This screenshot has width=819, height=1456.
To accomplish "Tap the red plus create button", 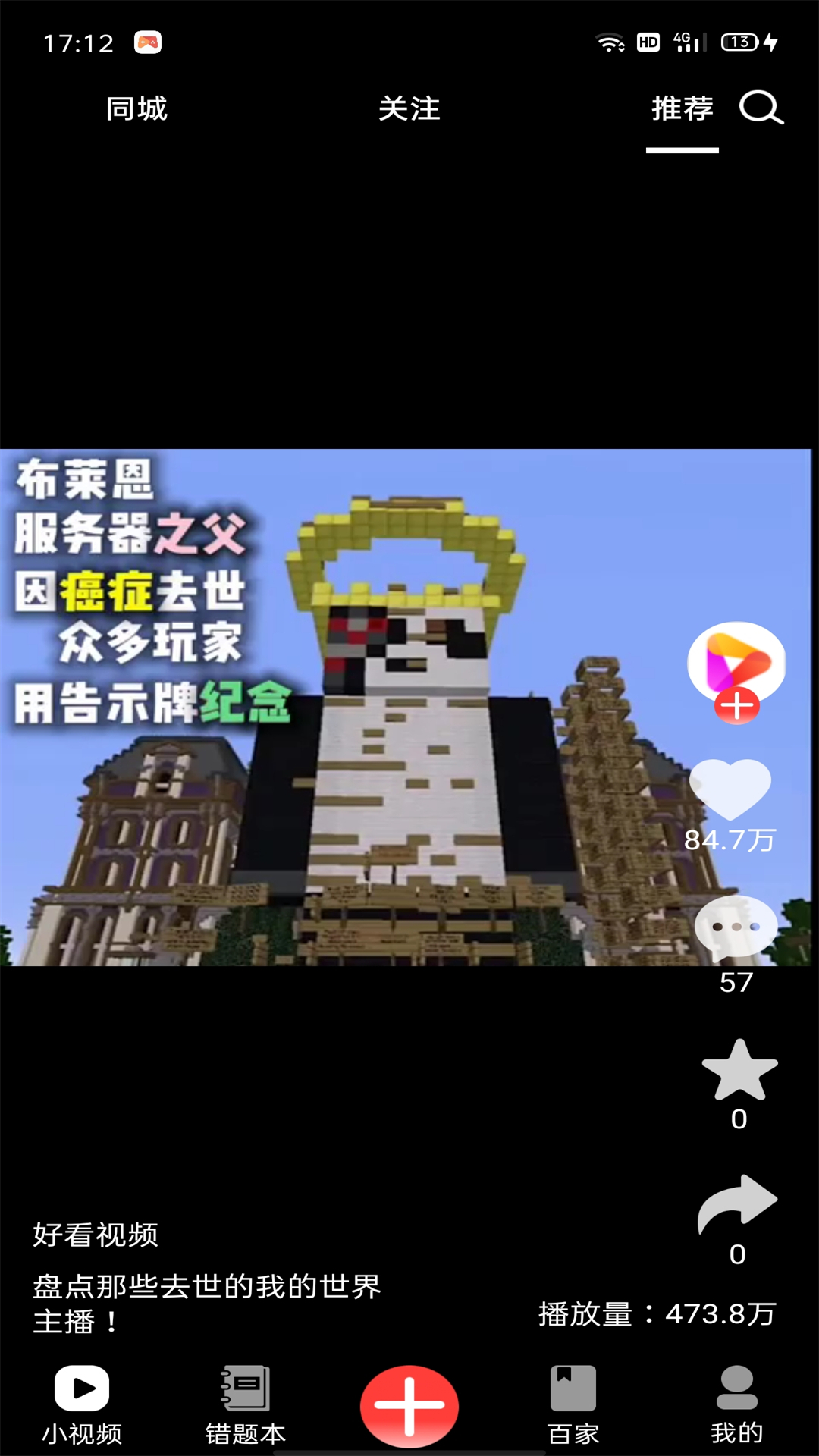I will (x=409, y=1405).
